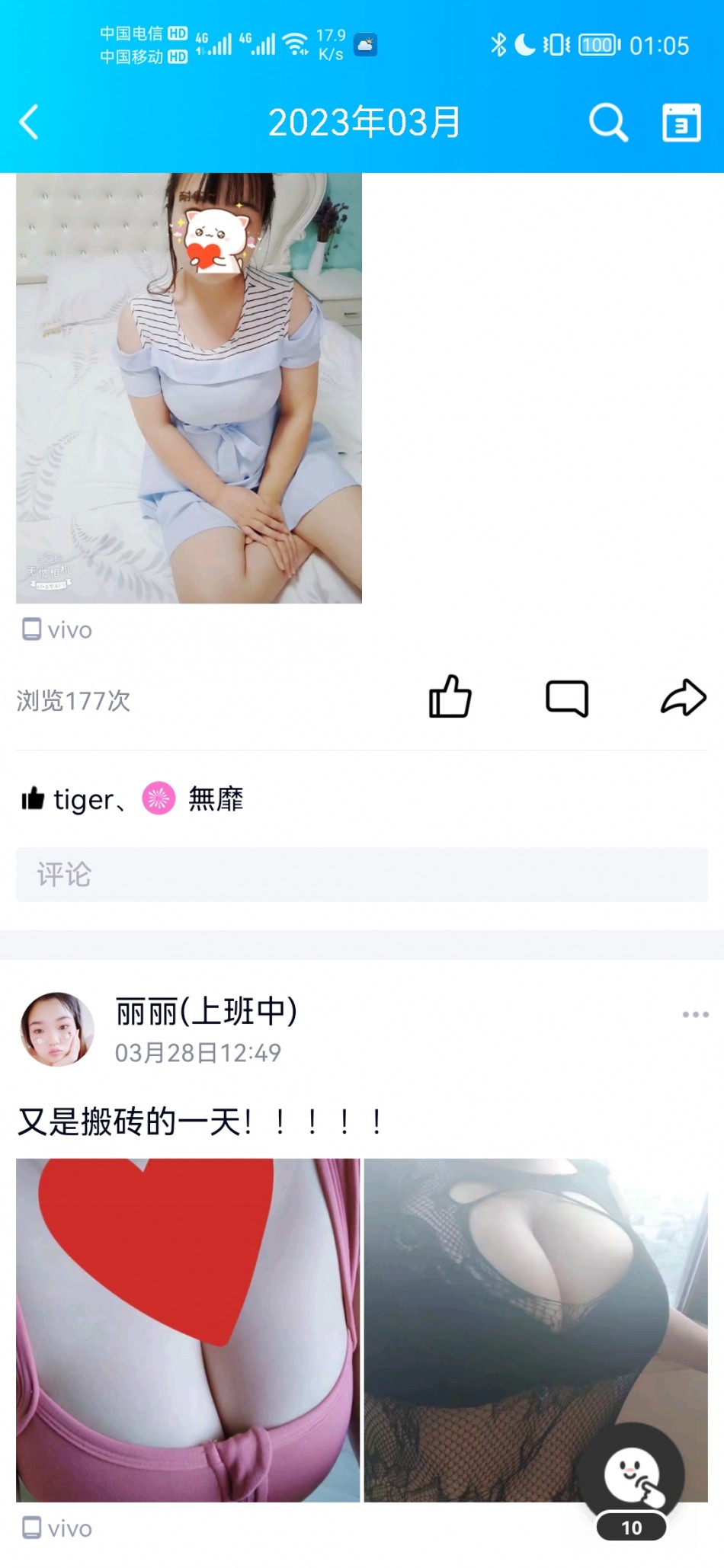The height and width of the screenshot is (1568, 724).
Task: Open the first photo in 丽丽's post
Action: (x=187, y=1330)
